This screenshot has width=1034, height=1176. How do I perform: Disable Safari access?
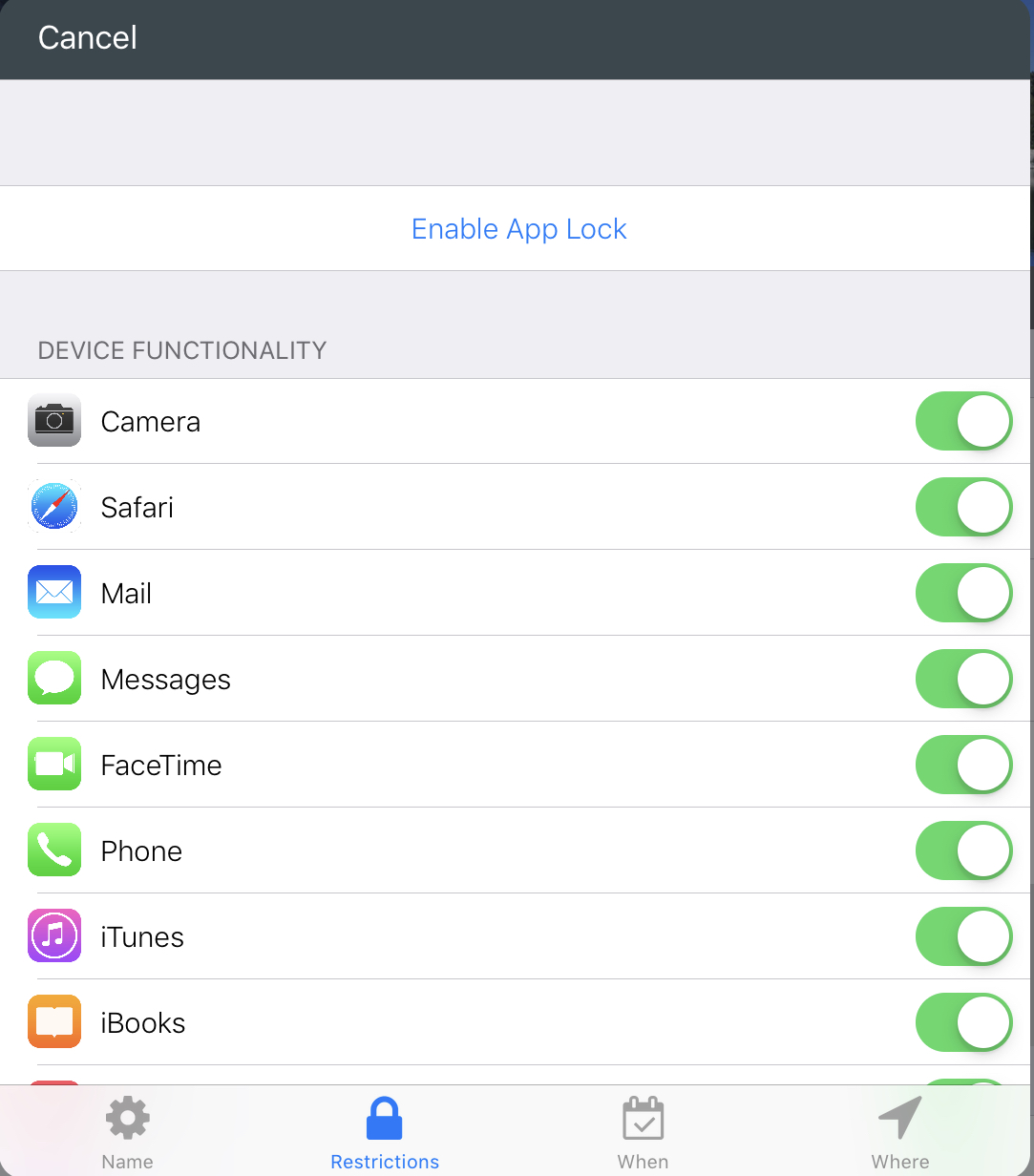[962, 507]
